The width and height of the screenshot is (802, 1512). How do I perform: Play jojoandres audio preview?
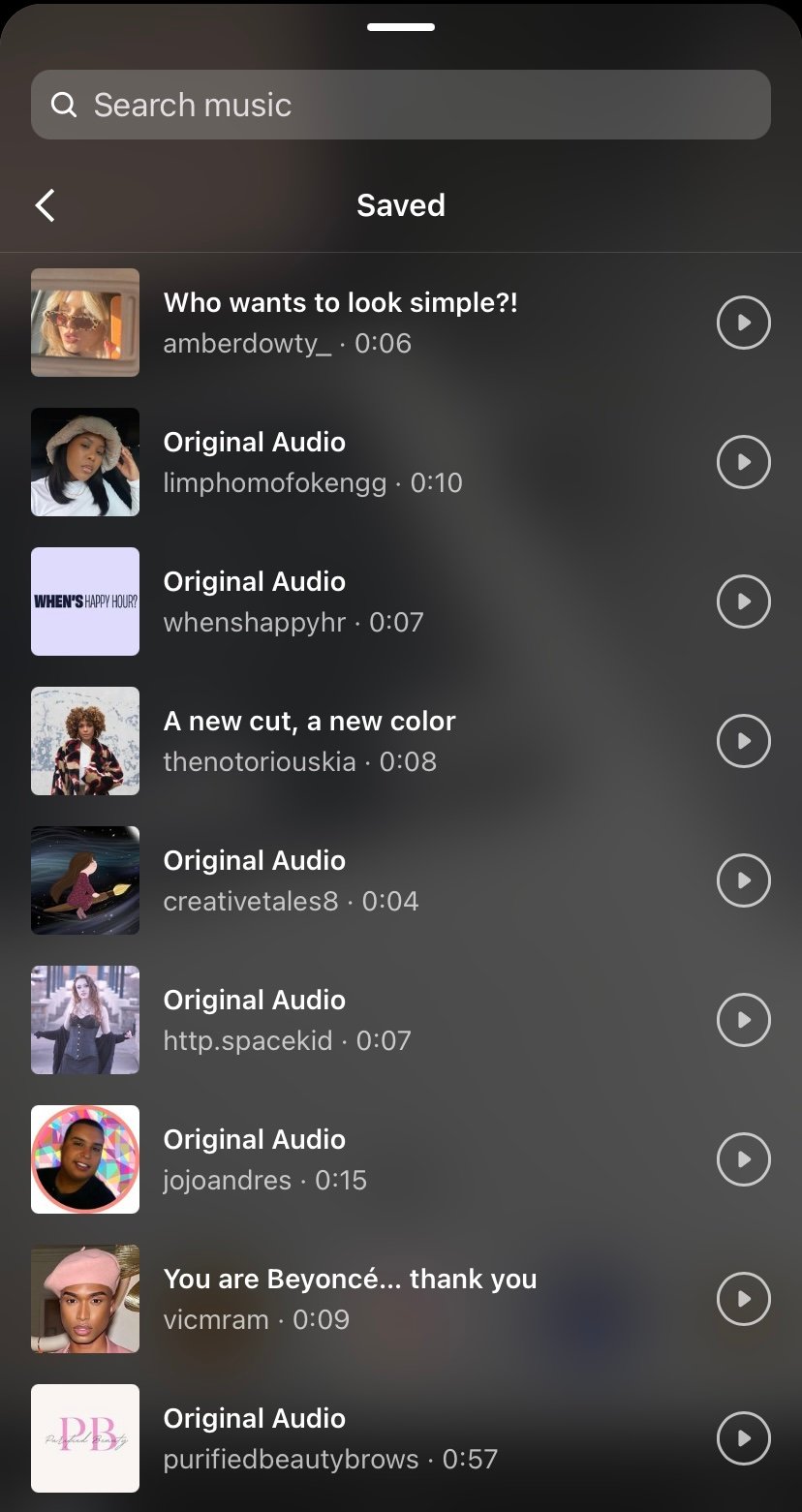743,1159
